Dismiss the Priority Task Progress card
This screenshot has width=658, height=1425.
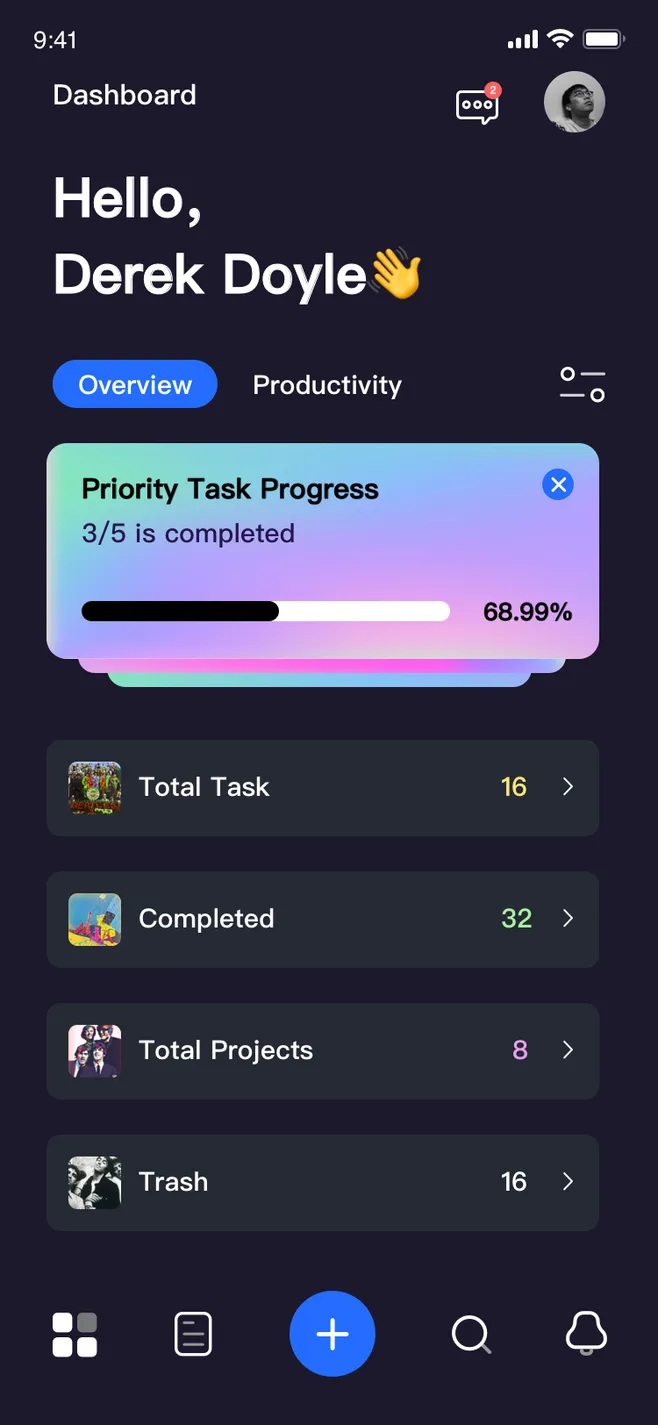click(558, 485)
